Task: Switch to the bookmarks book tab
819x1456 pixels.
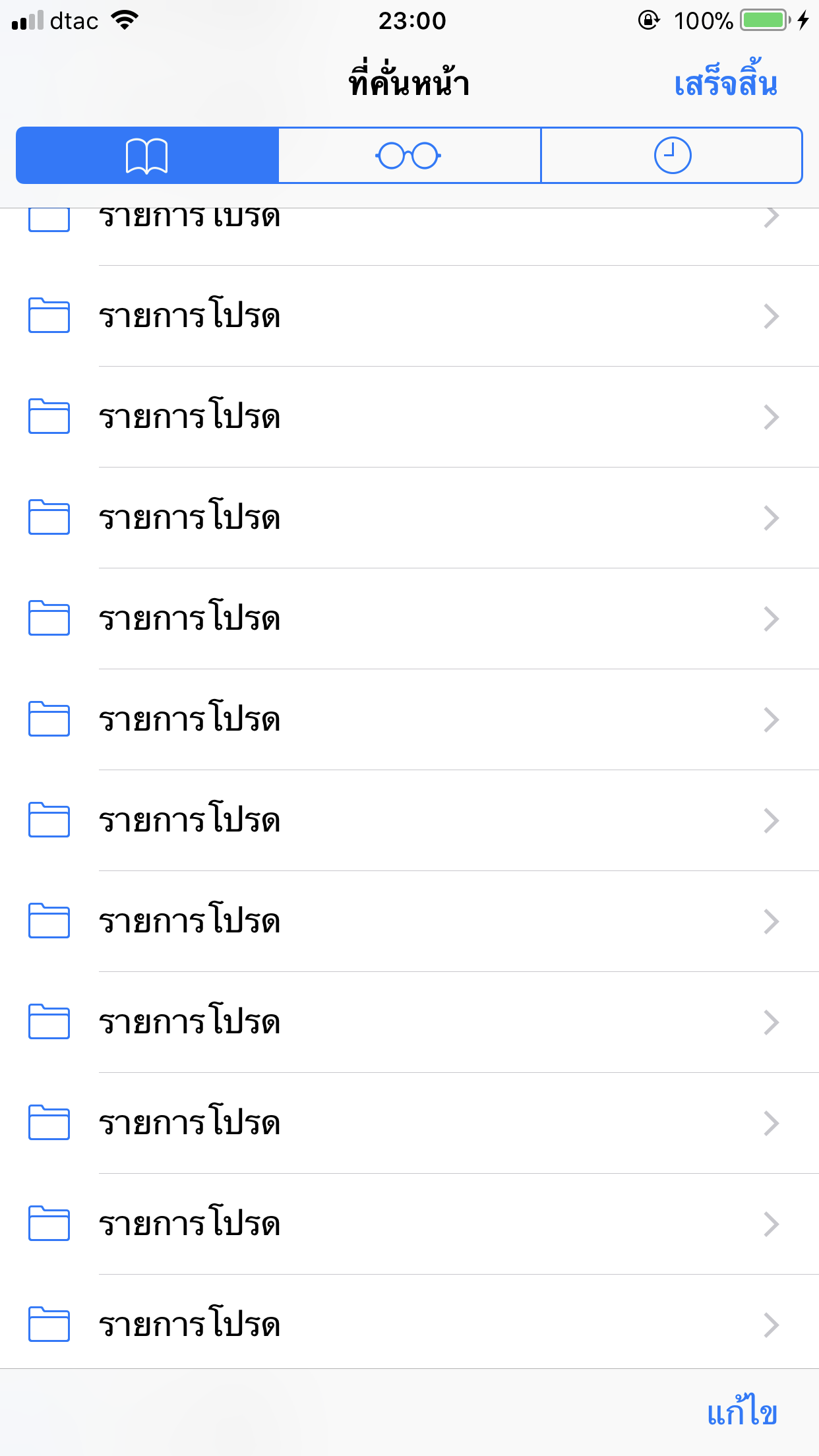Action: coord(147,156)
